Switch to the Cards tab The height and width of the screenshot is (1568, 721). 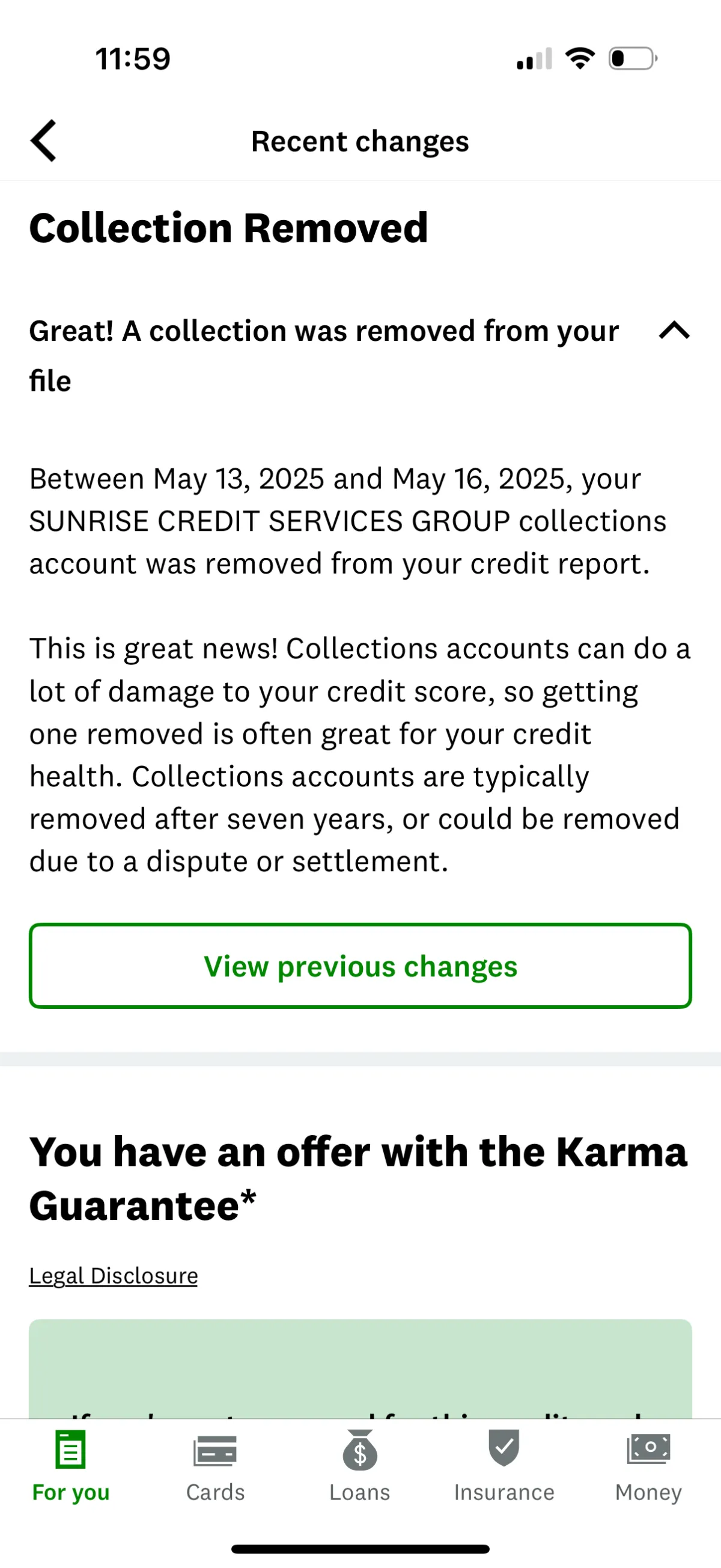point(215,1467)
